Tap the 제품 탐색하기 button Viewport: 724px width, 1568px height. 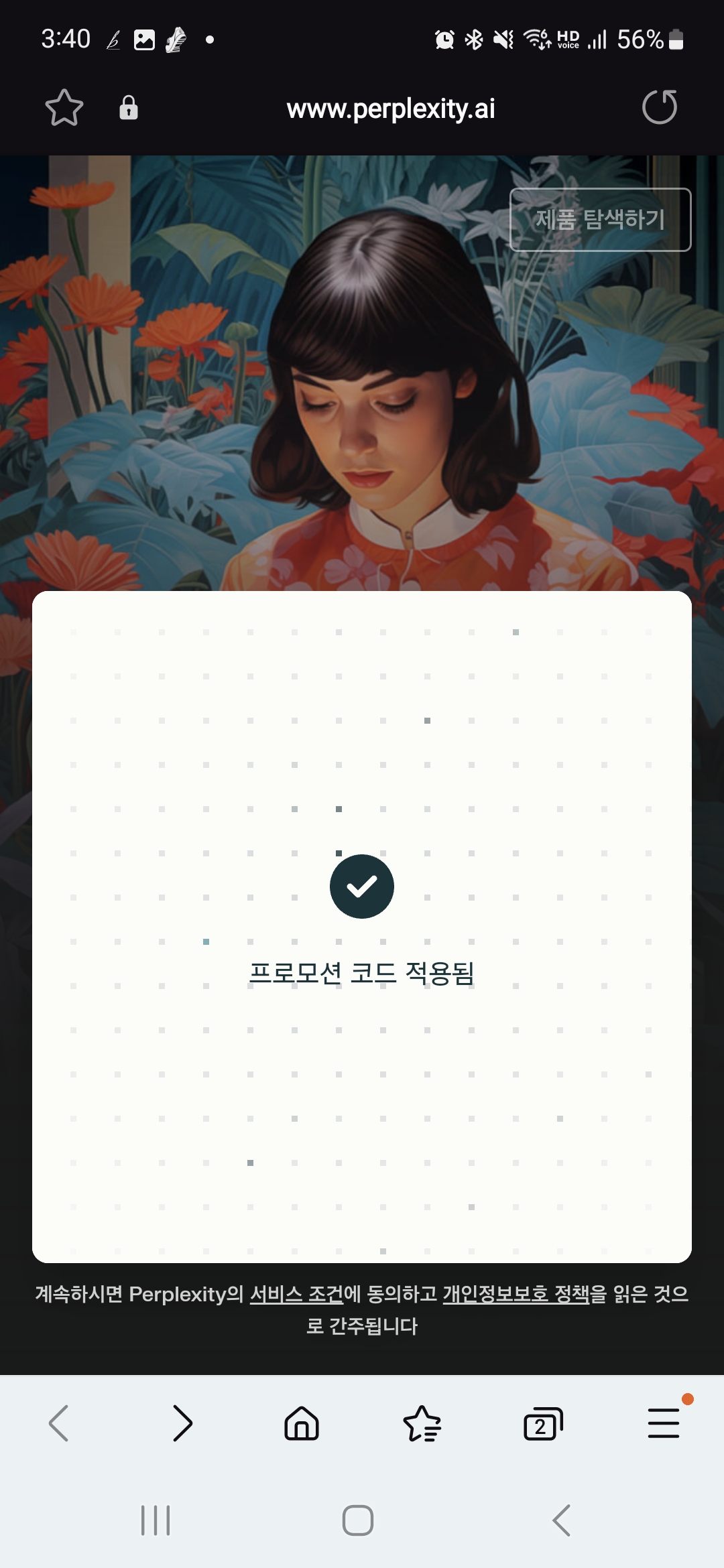click(599, 220)
